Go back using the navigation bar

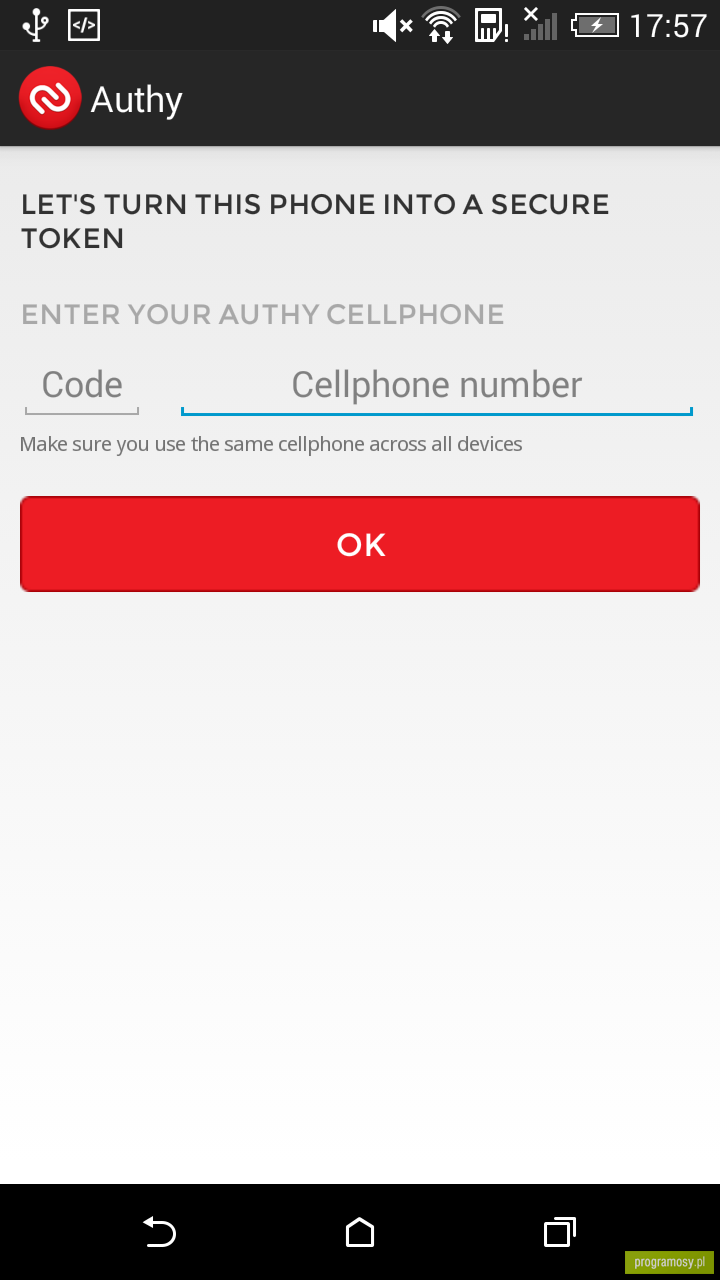pyautogui.click(x=159, y=1232)
